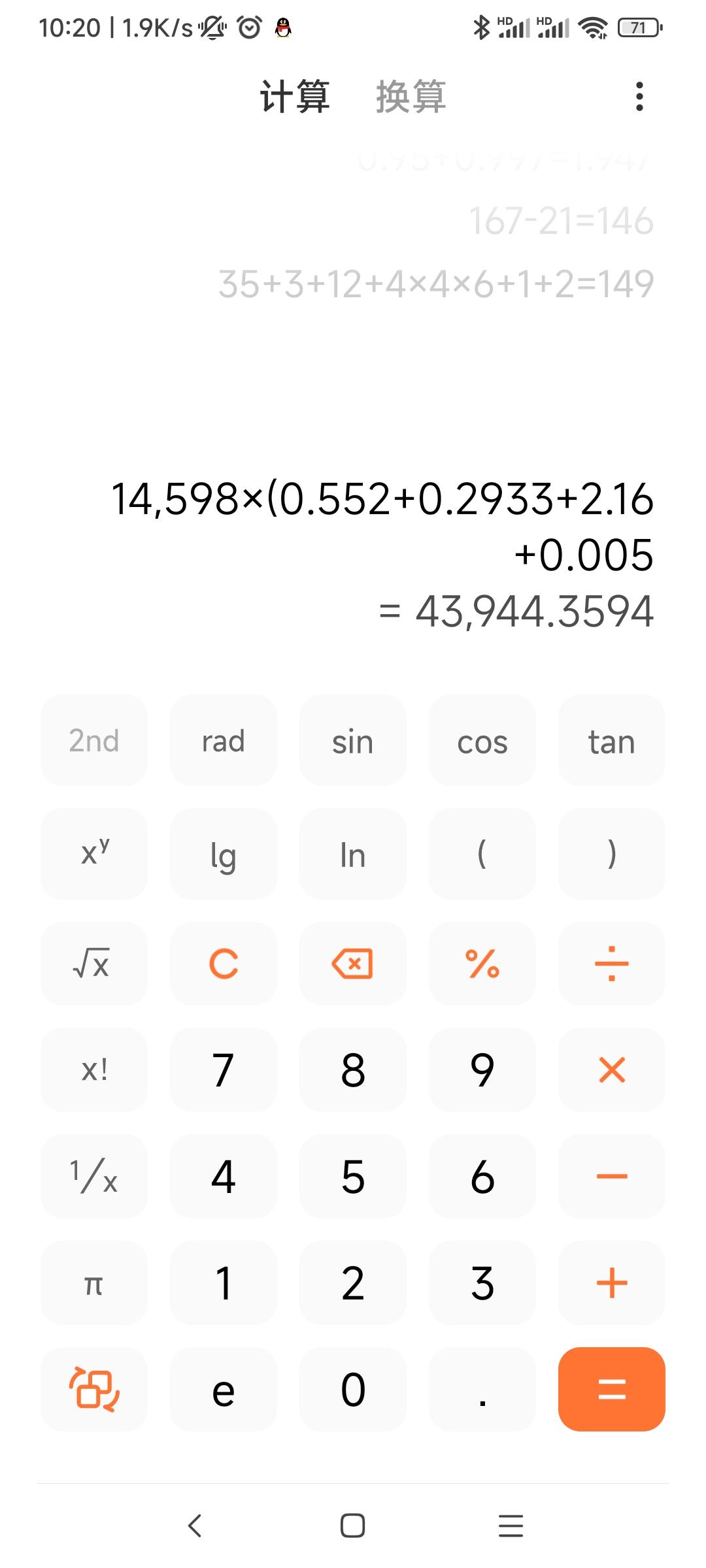Insert the factorial x! function
The width and height of the screenshot is (706, 1568).
pyautogui.click(x=94, y=1070)
